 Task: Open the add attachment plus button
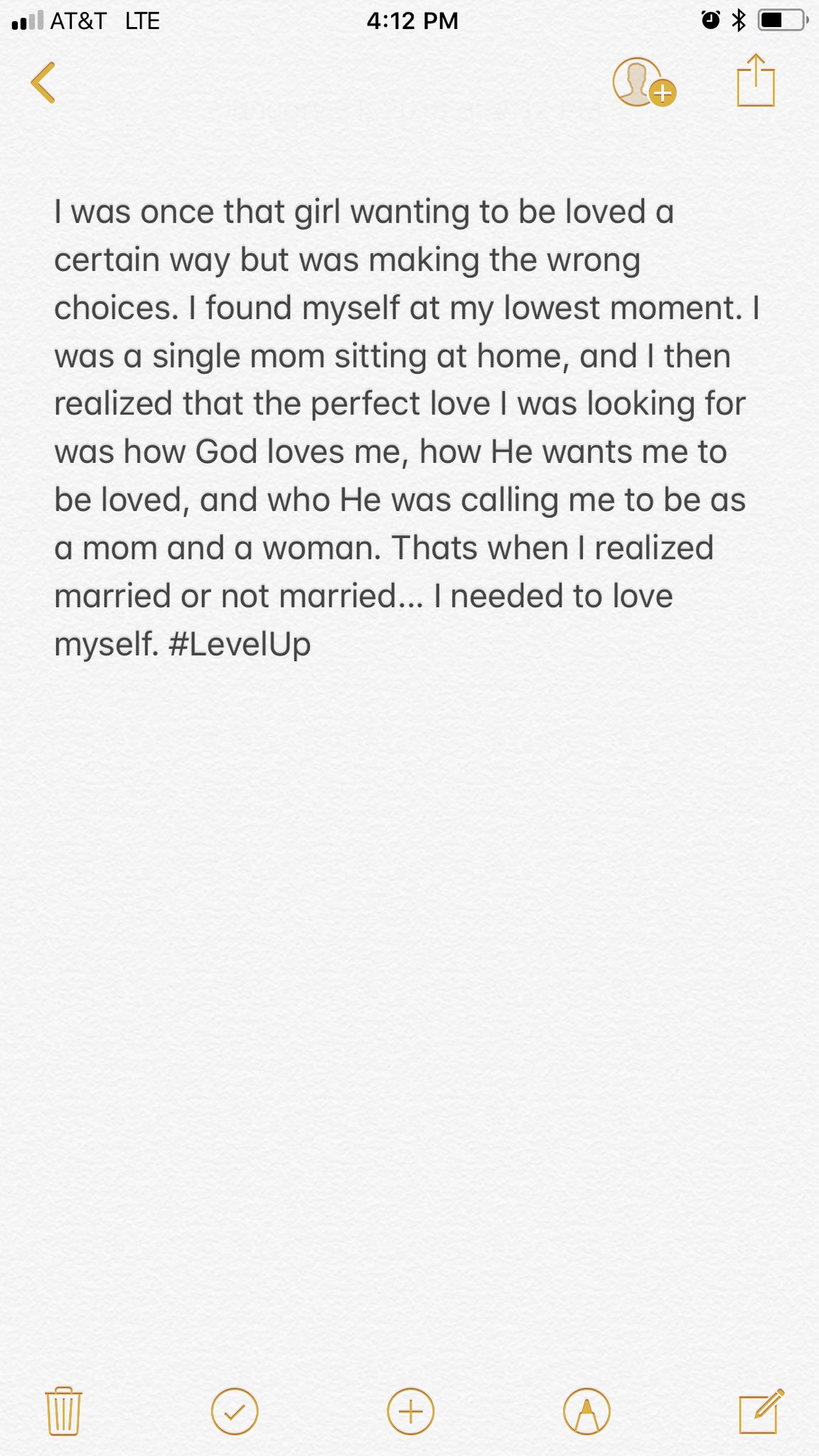pos(410,1411)
